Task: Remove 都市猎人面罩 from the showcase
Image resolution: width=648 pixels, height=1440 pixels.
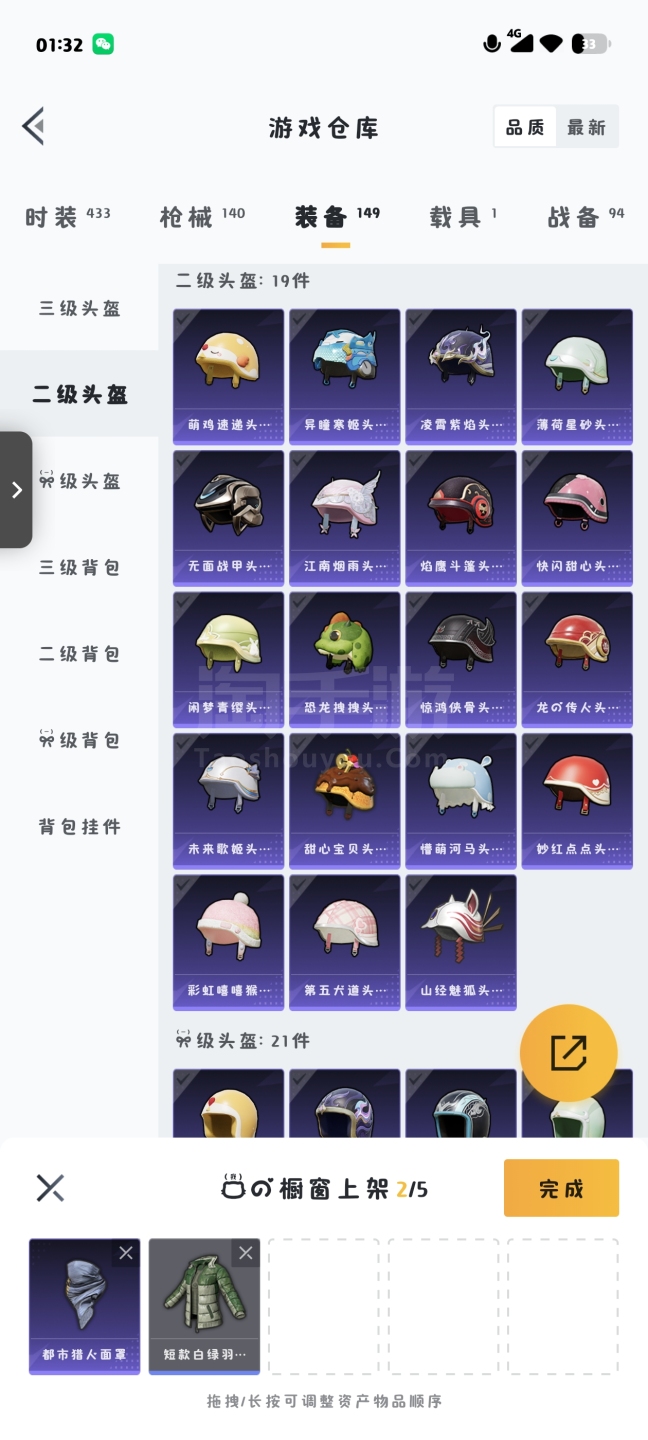Action: point(126,1253)
